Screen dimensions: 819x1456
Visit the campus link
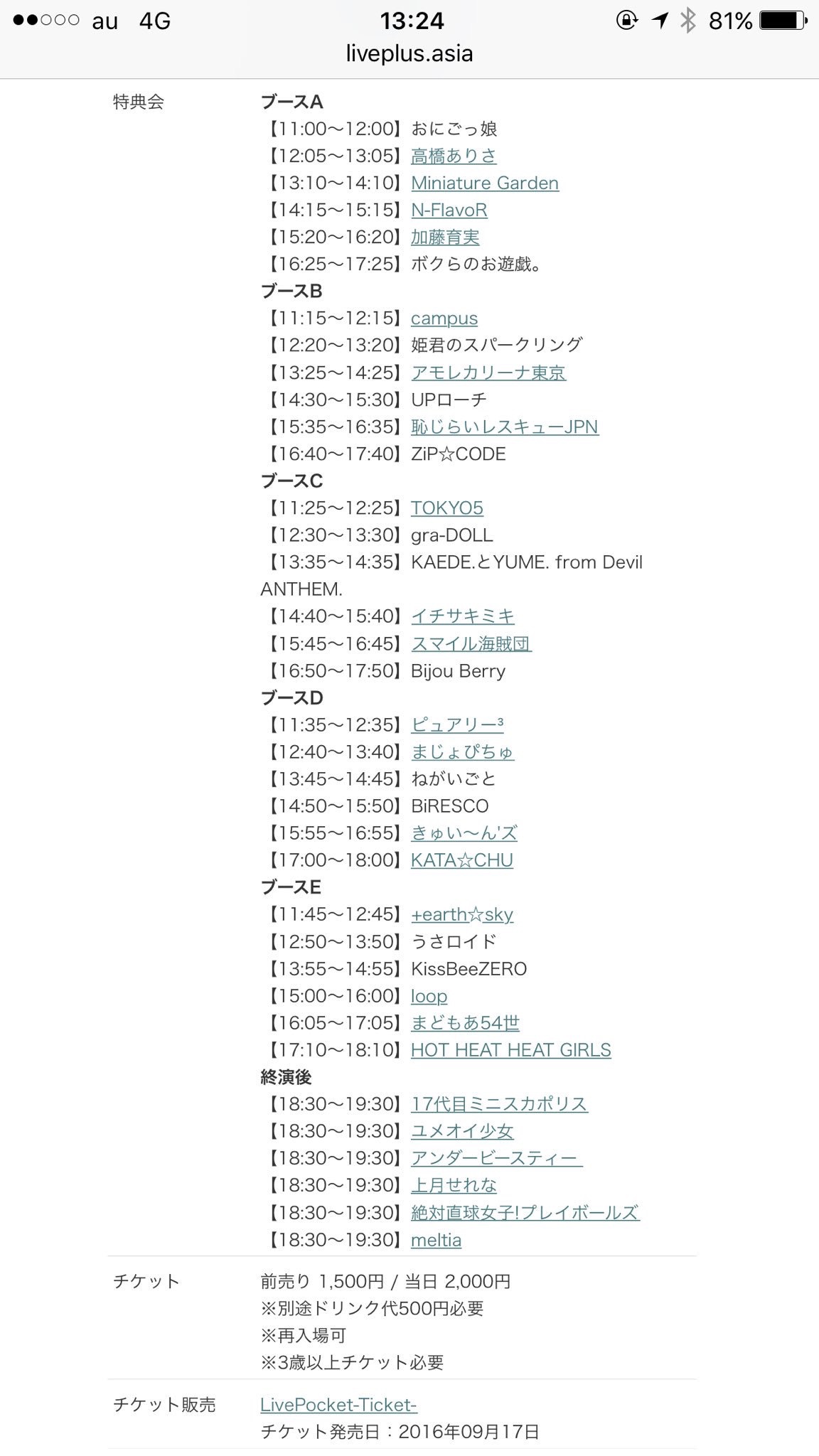tap(444, 318)
